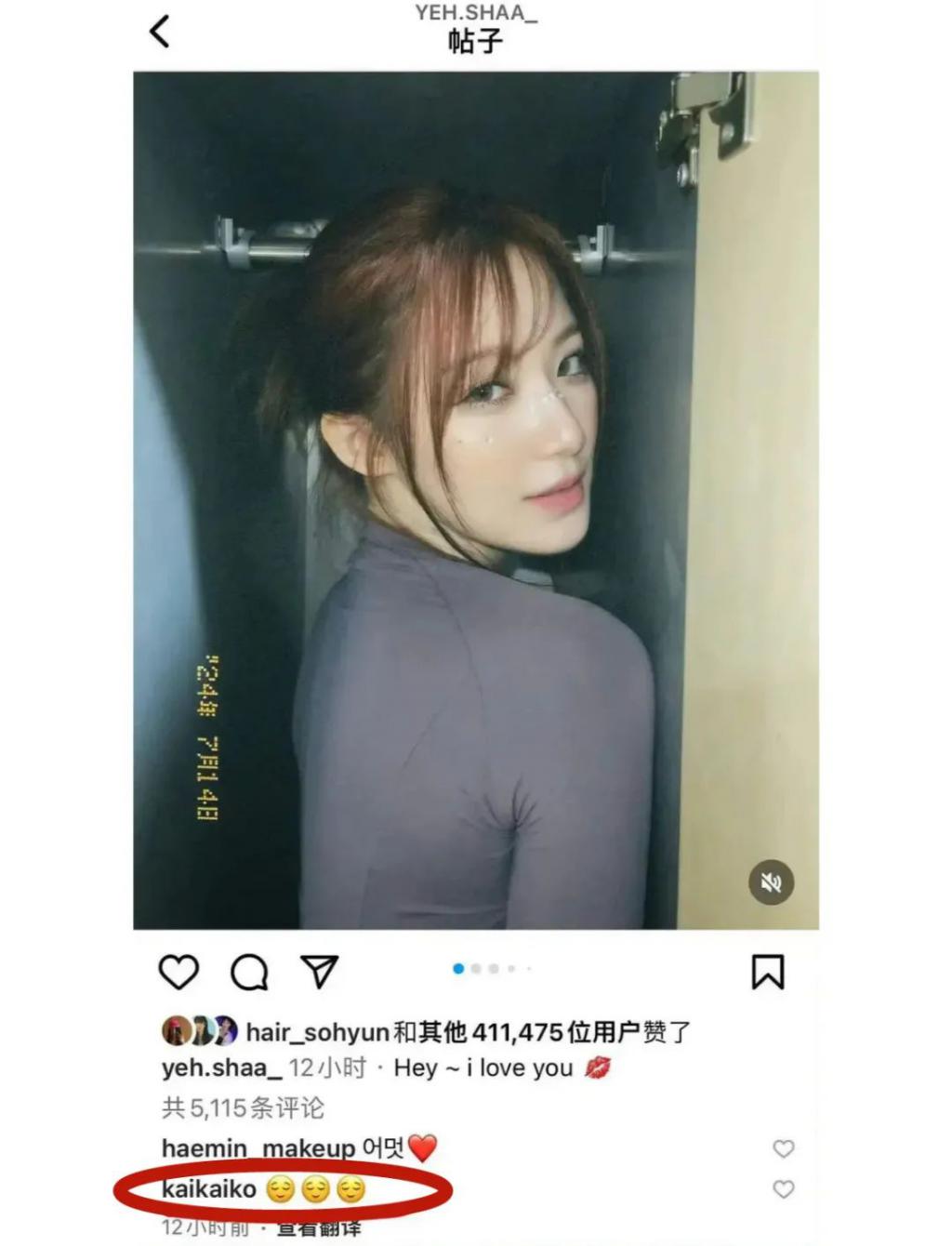This screenshot has height=1246, width=952.
Task: View all 5,115 comments
Action: pyautogui.click(x=243, y=1107)
